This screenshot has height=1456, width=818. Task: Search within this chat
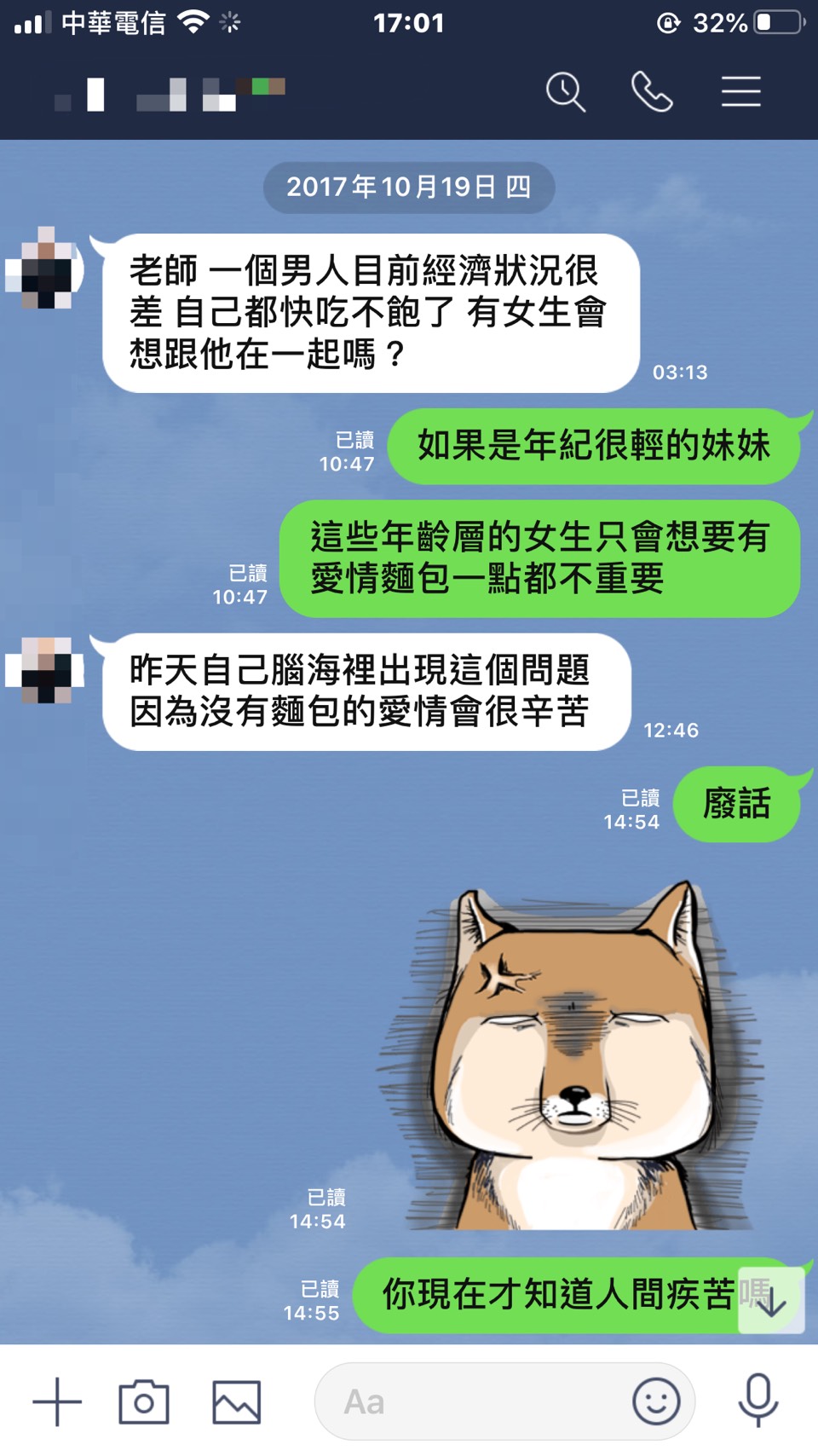coord(566,92)
